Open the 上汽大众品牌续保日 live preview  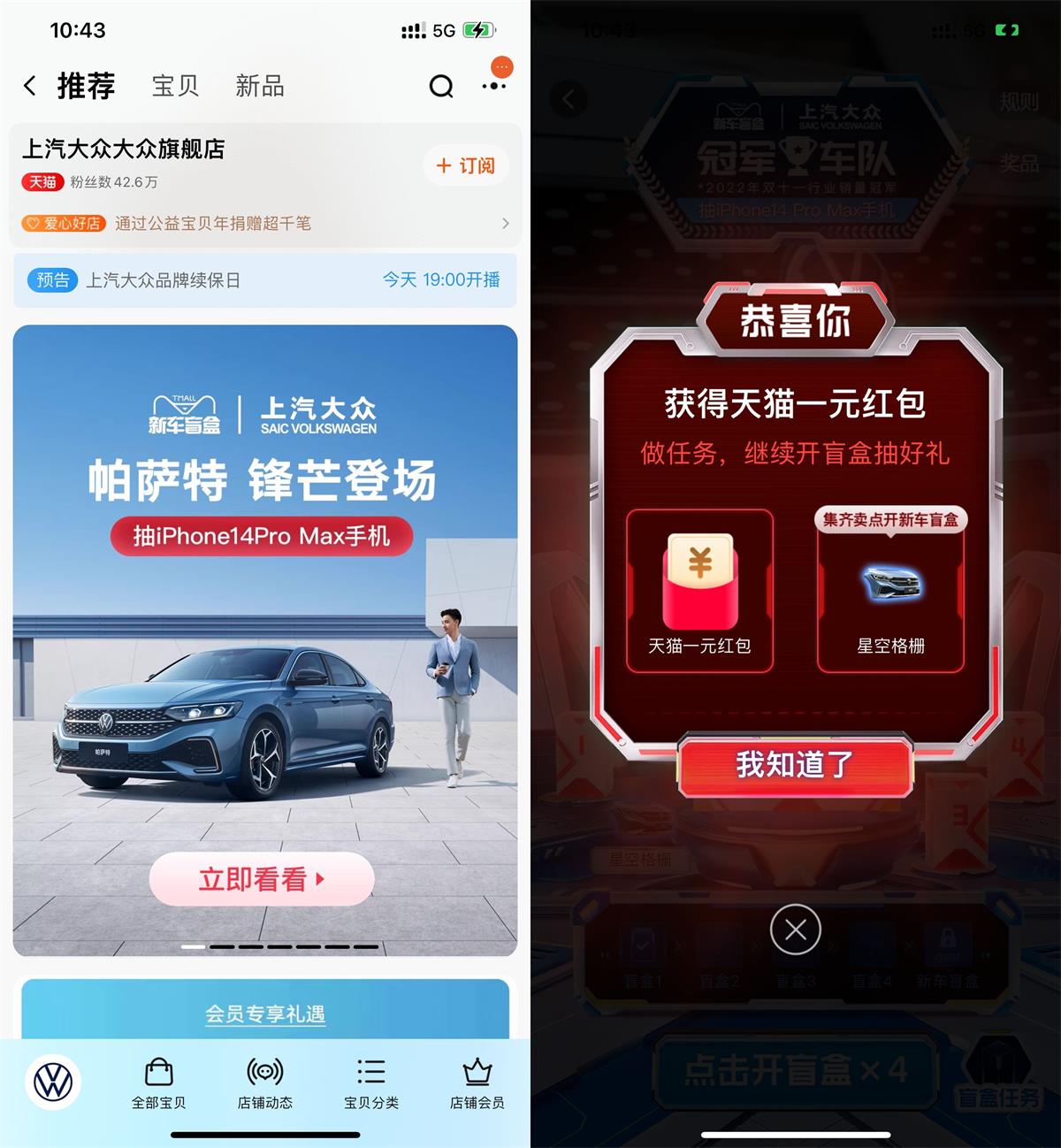[x=265, y=279]
